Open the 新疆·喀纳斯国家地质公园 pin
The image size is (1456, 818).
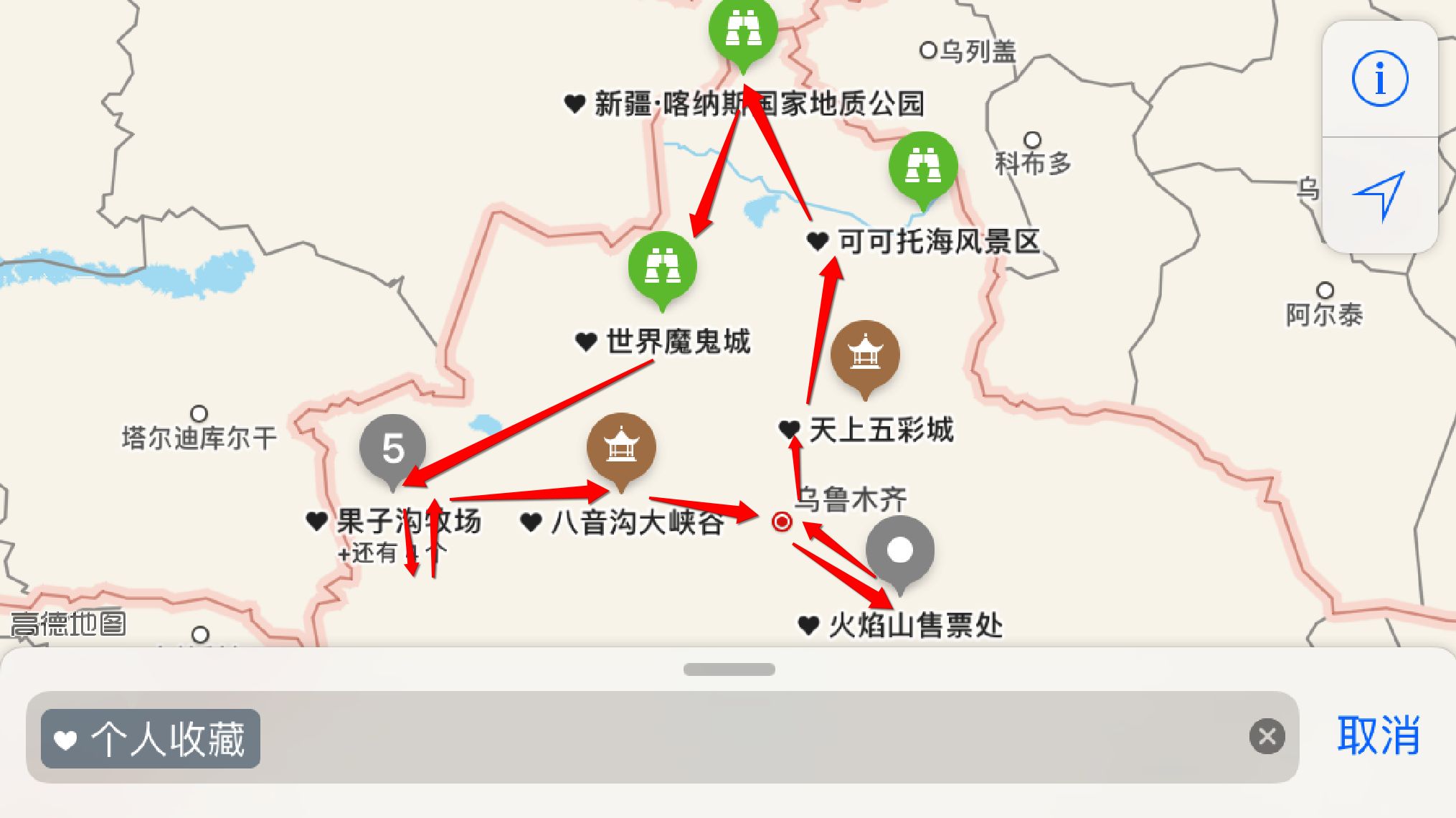[x=743, y=30]
